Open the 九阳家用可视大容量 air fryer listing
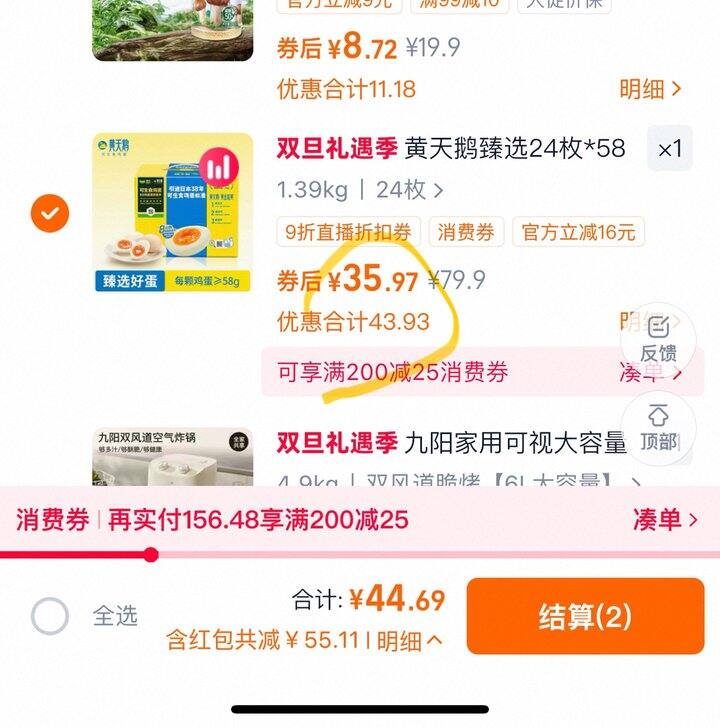The image size is (720, 727). pyautogui.click(x=515, y=442)
